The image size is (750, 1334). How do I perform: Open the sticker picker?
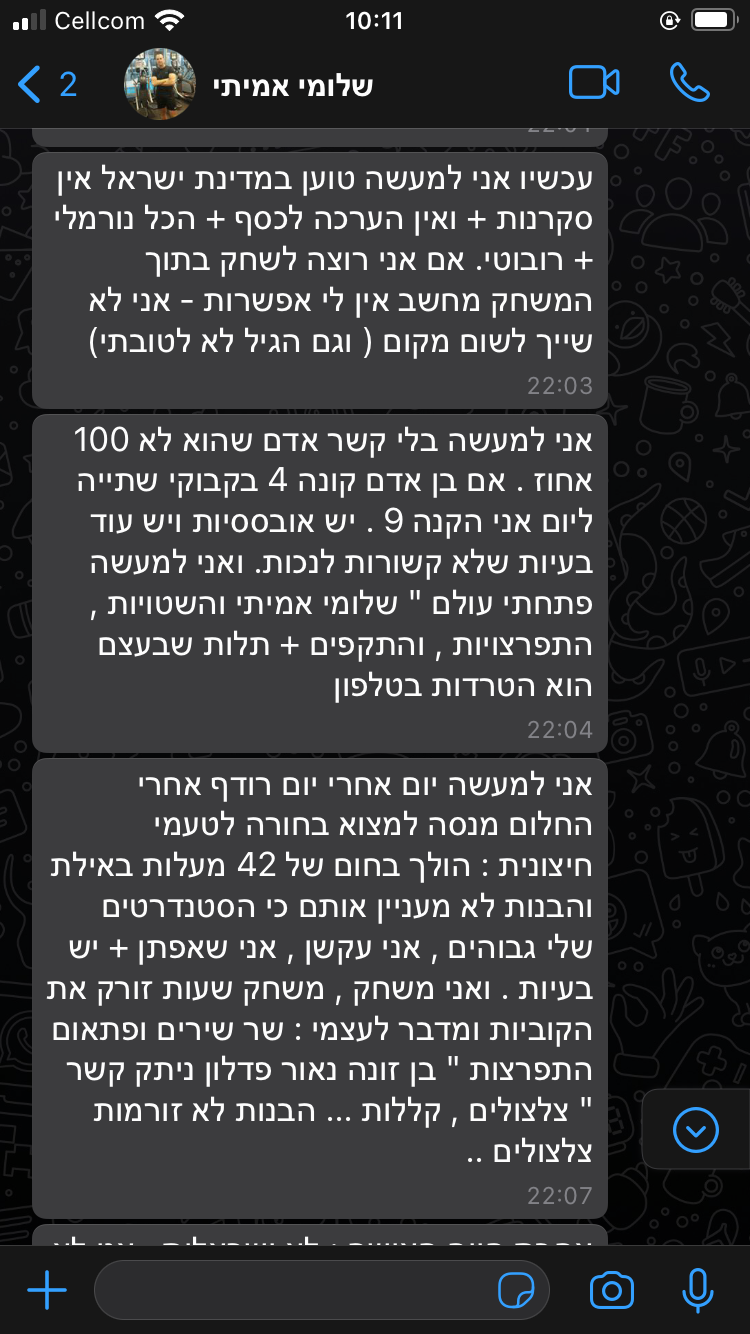tap(516, 1291)
